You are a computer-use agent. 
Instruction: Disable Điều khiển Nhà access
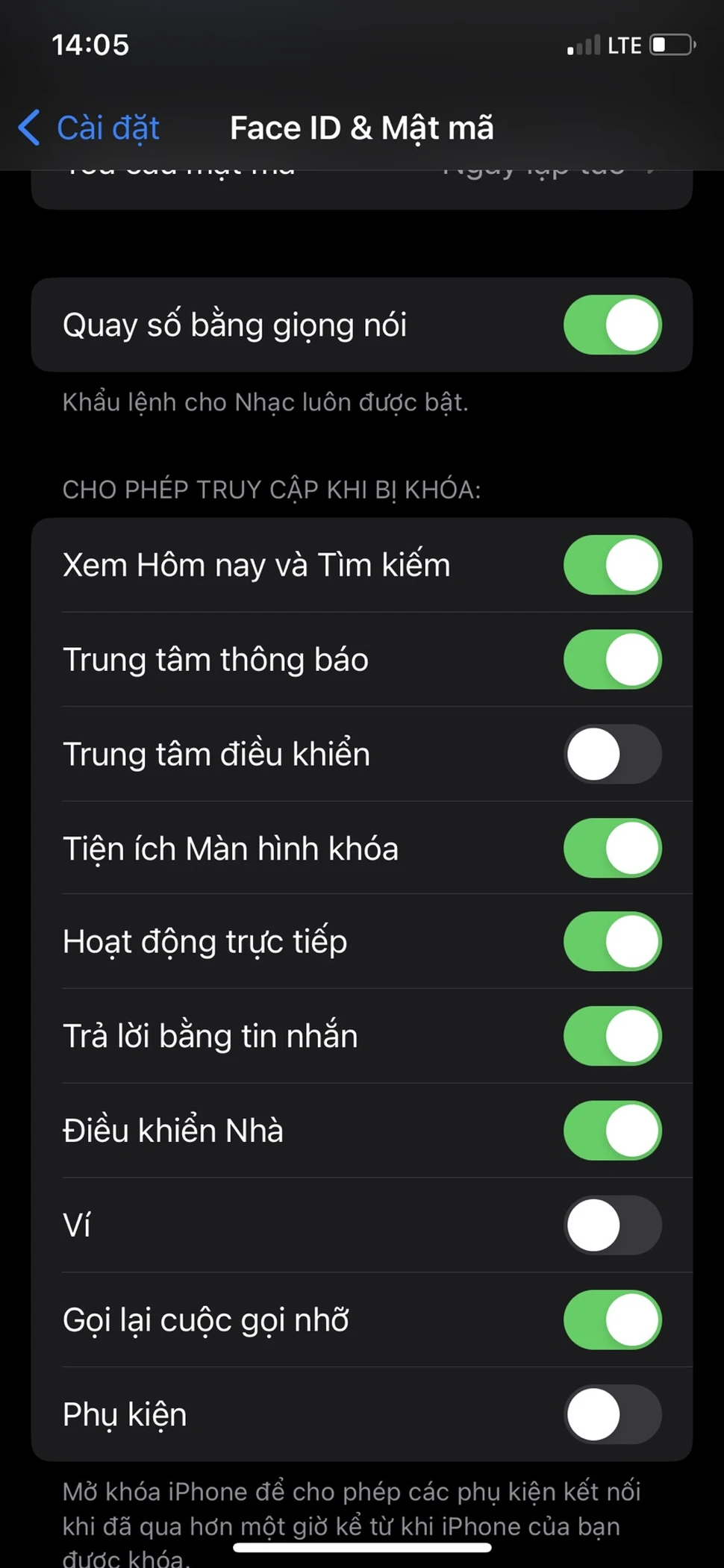point(612,1131)
